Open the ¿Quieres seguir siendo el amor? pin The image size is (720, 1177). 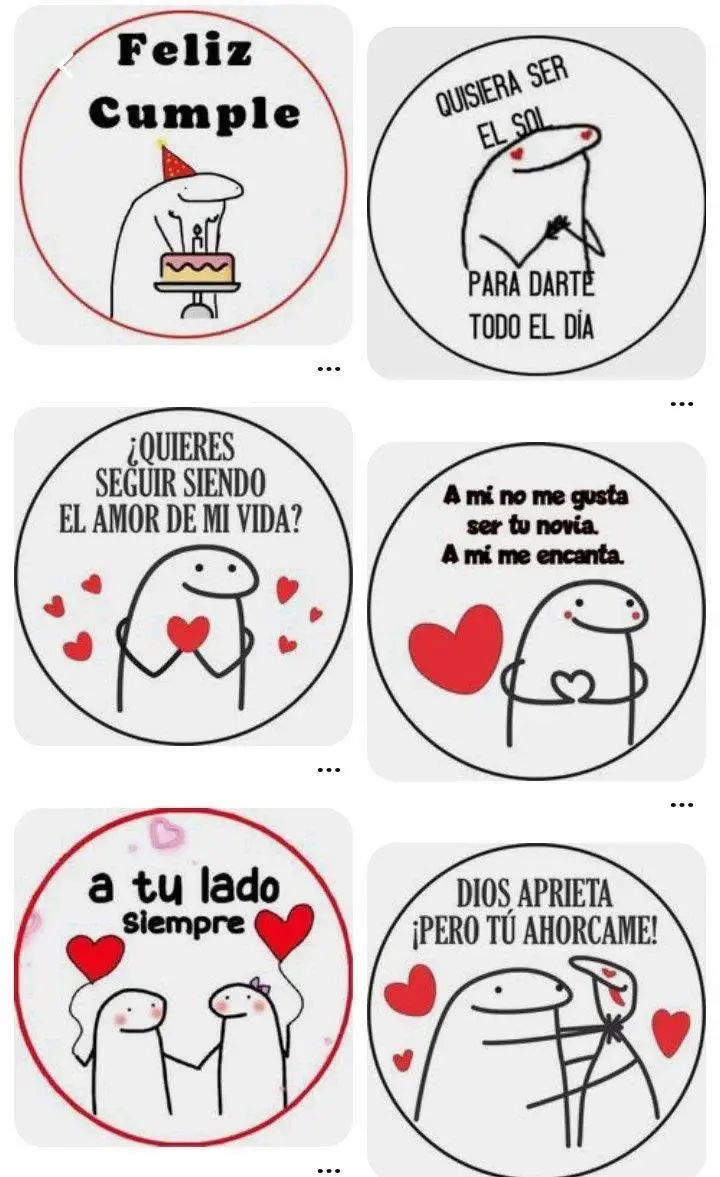point(183,575)
